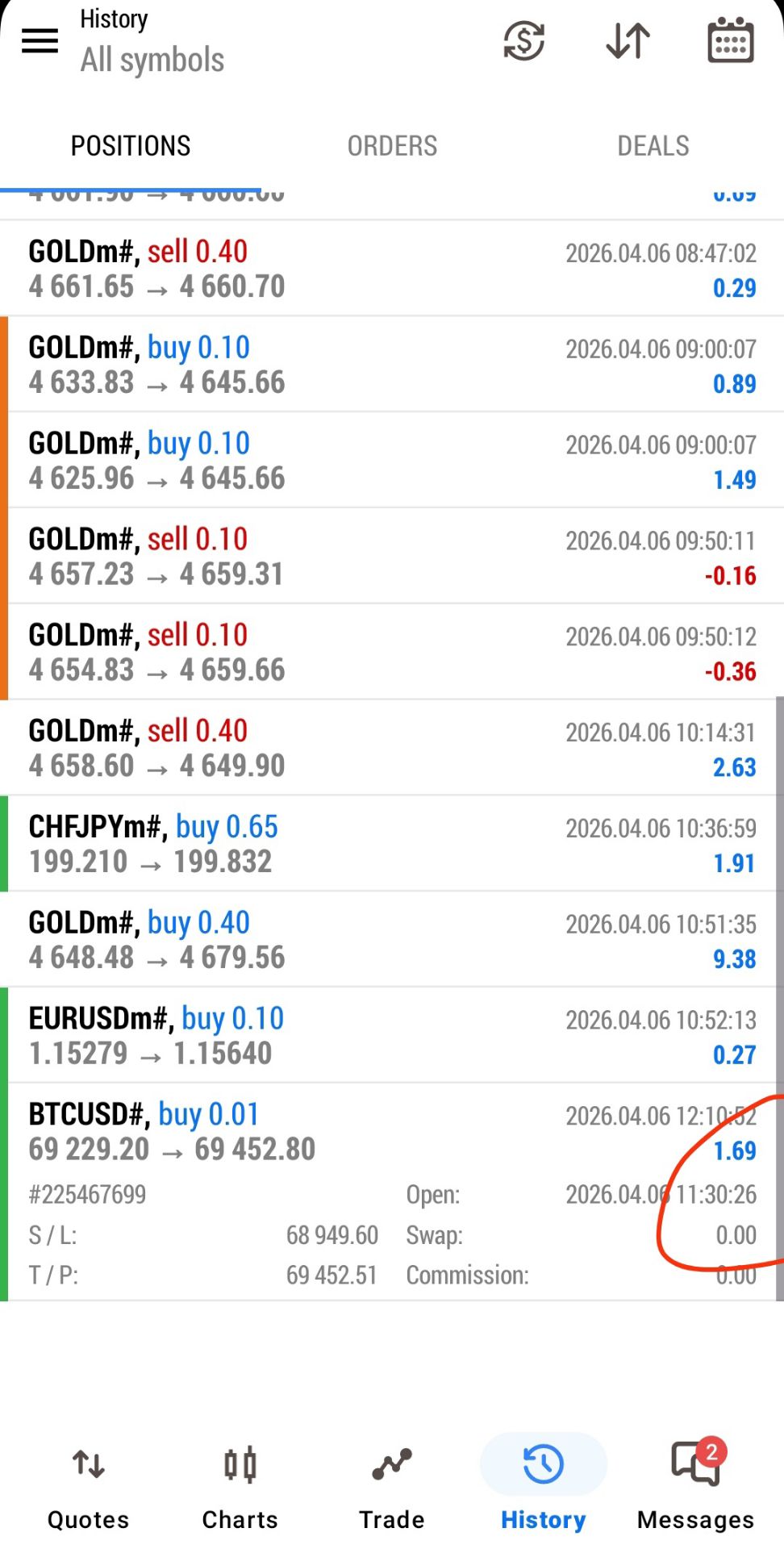Open the sort arrows icon
The width and height of the screenshot is (784, 1549).
628,40
